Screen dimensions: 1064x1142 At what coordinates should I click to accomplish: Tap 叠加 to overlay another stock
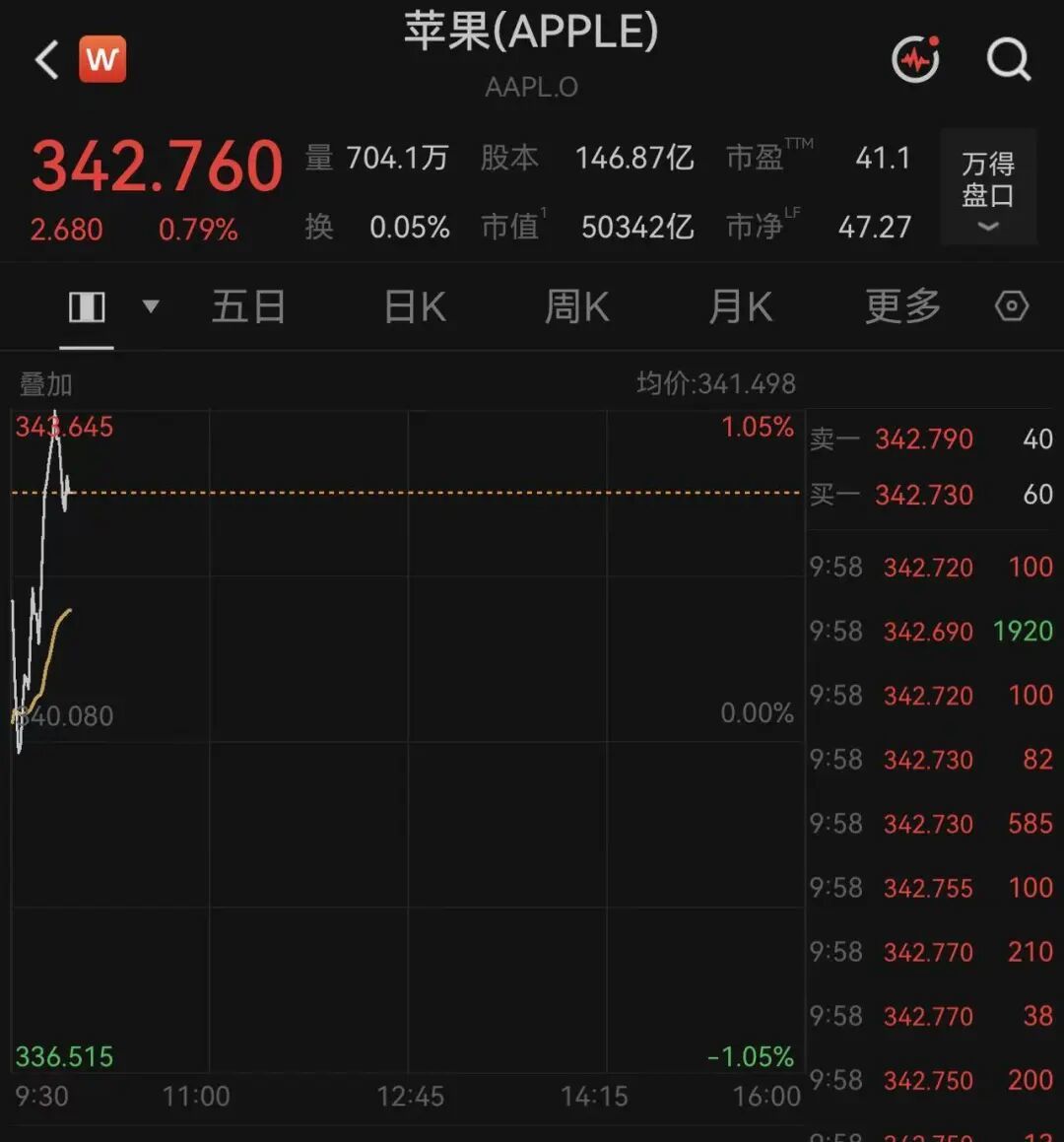point(45,384)
